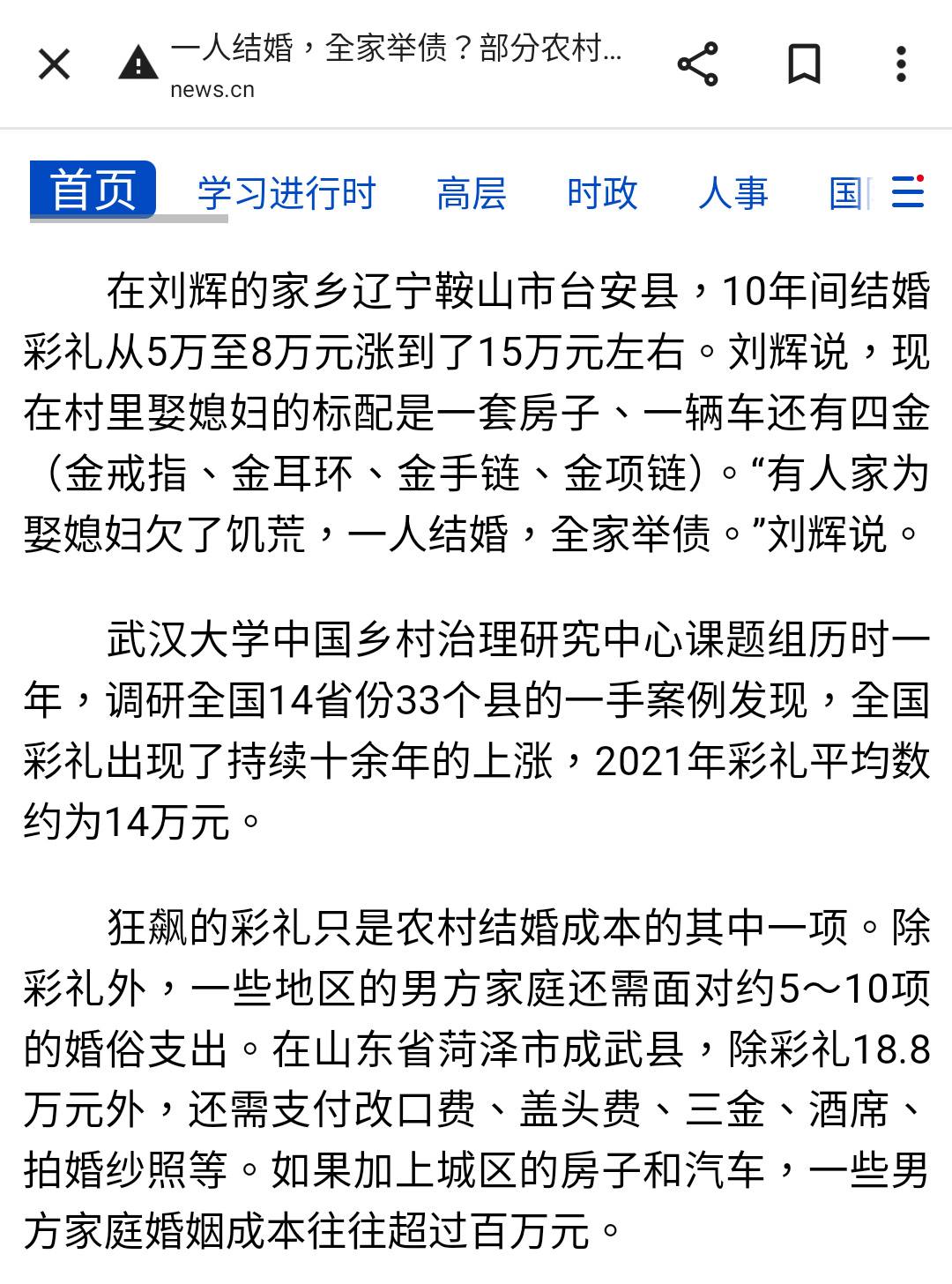Close the news.cn browser tab

(x=54, y=64)
